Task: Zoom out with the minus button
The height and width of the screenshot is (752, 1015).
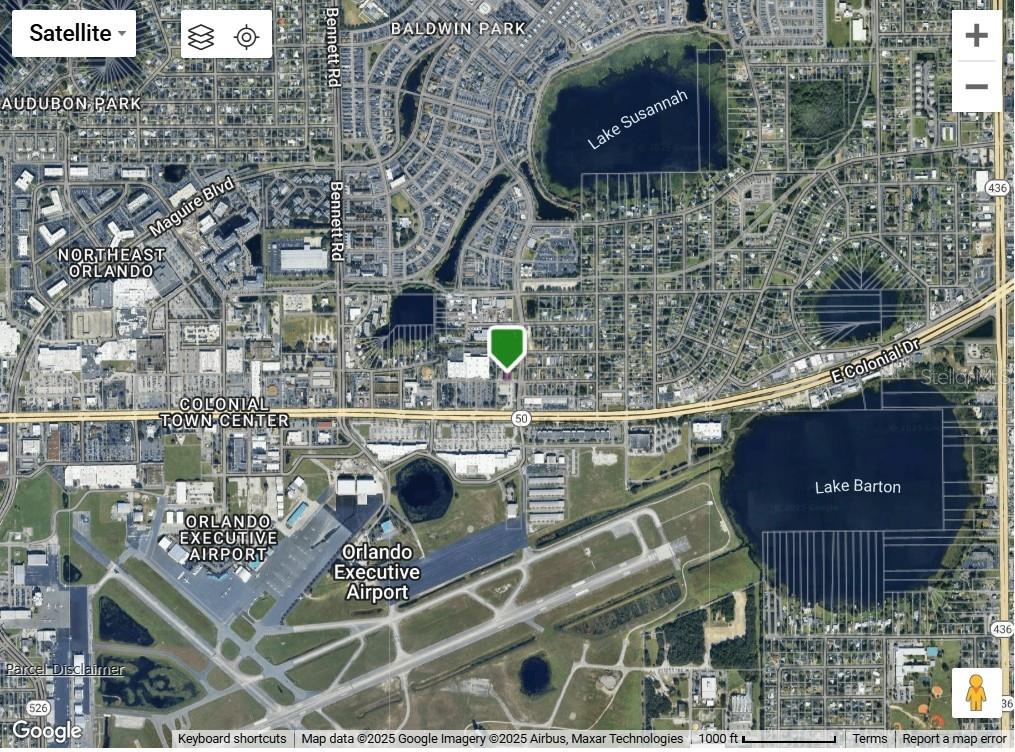Action: click(x=976, y=87)
